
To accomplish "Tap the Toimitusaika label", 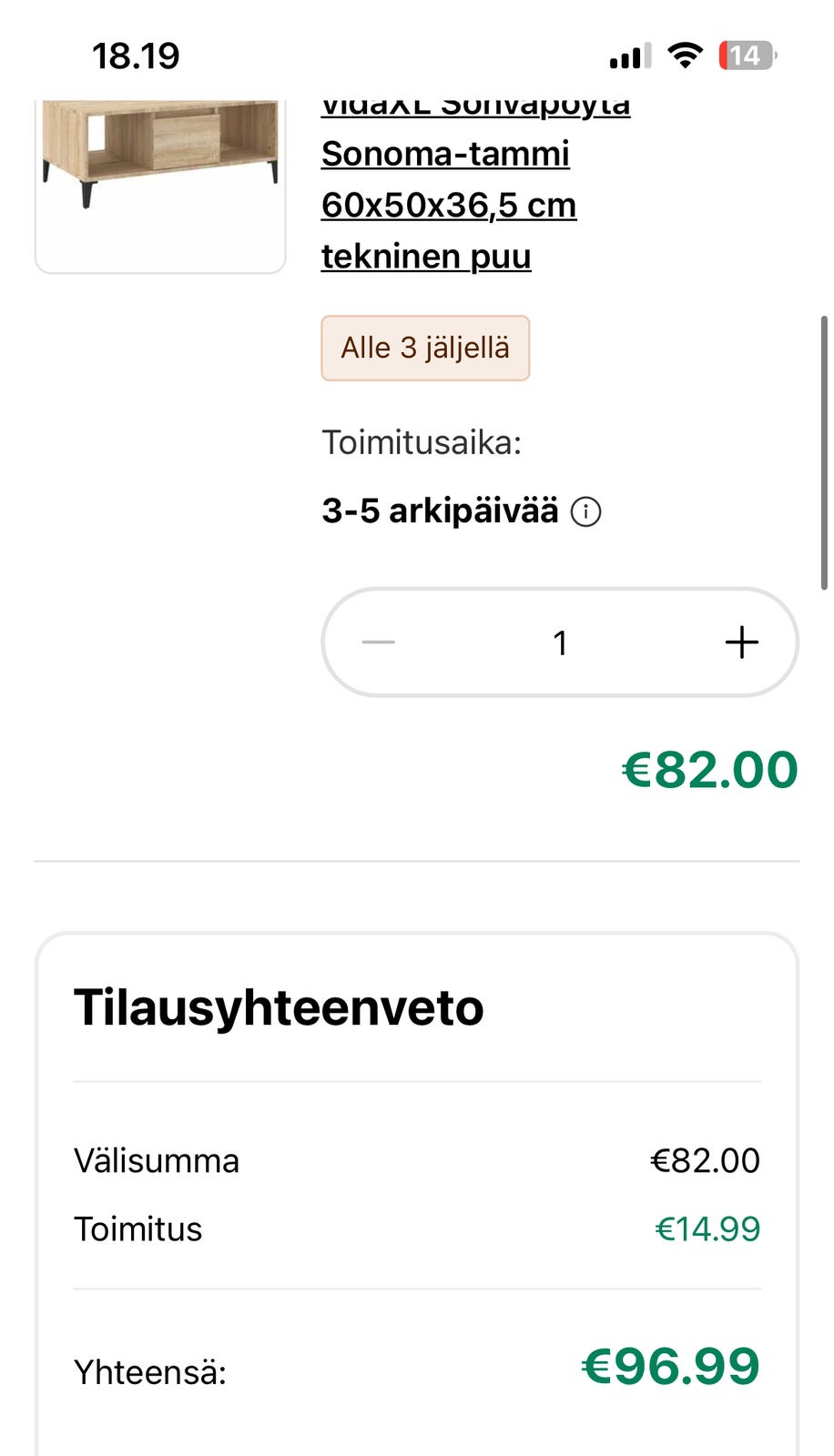I will 421,442.
